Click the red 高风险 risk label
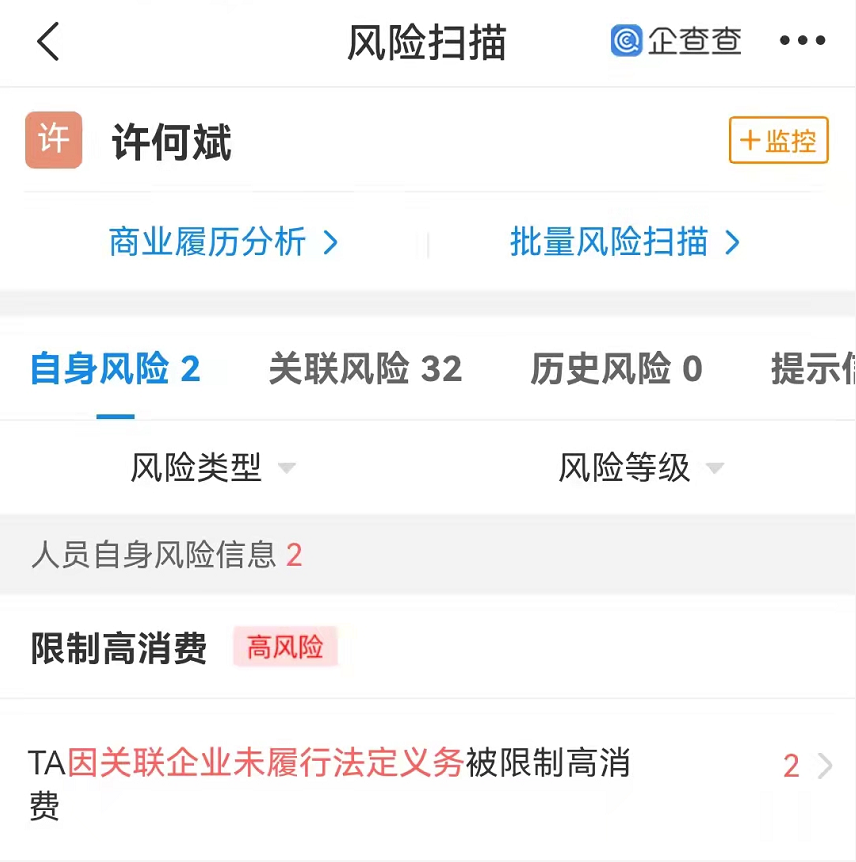Screen dimensions: 856x862 285,648
